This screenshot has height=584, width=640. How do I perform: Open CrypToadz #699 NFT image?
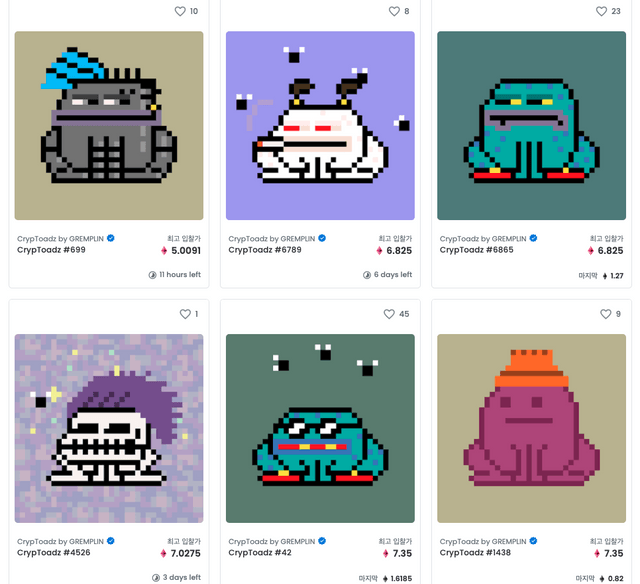tap(109, 126)
